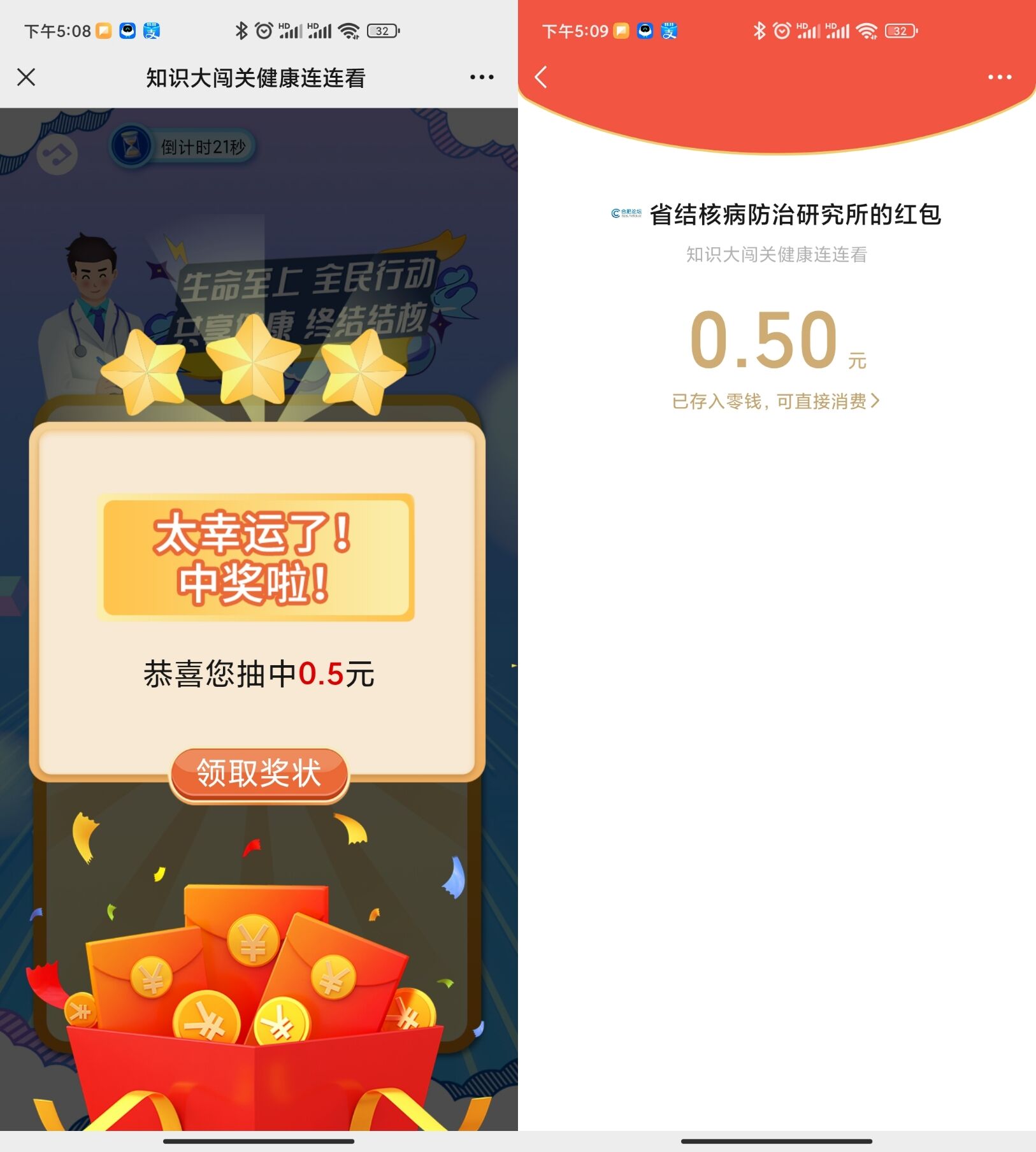Tap the 领取奖状 button
1036x1152 pixels.
(x=259, y=773)
